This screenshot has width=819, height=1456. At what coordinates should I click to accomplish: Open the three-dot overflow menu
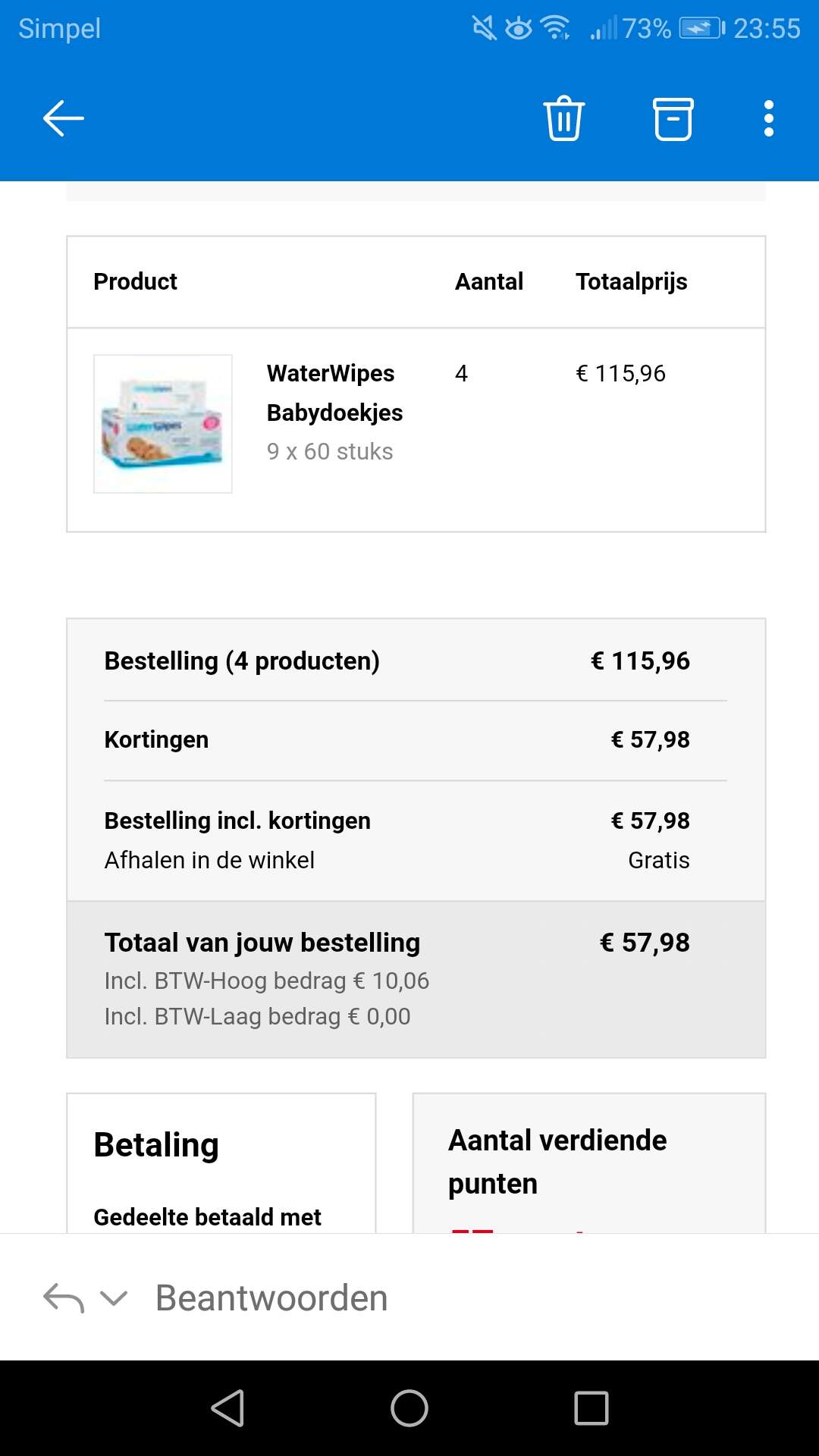click(x=769, y=118)
